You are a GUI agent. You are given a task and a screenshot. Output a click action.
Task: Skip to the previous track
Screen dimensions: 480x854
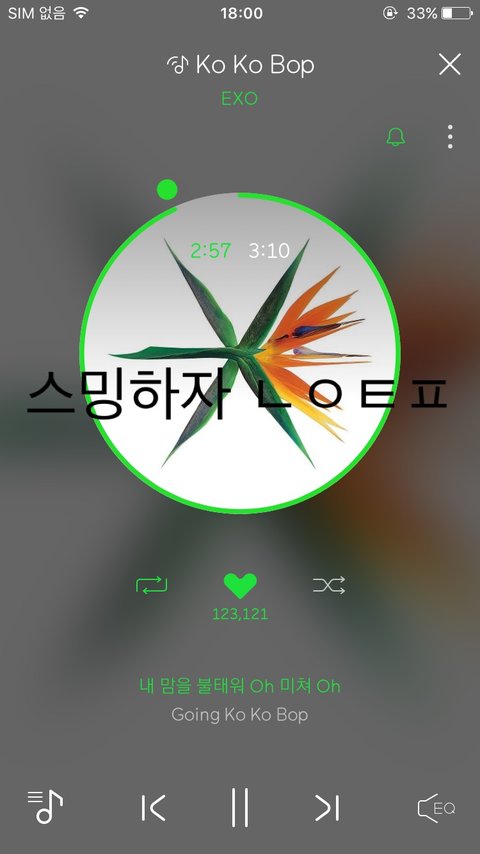[x=153, y=808]
